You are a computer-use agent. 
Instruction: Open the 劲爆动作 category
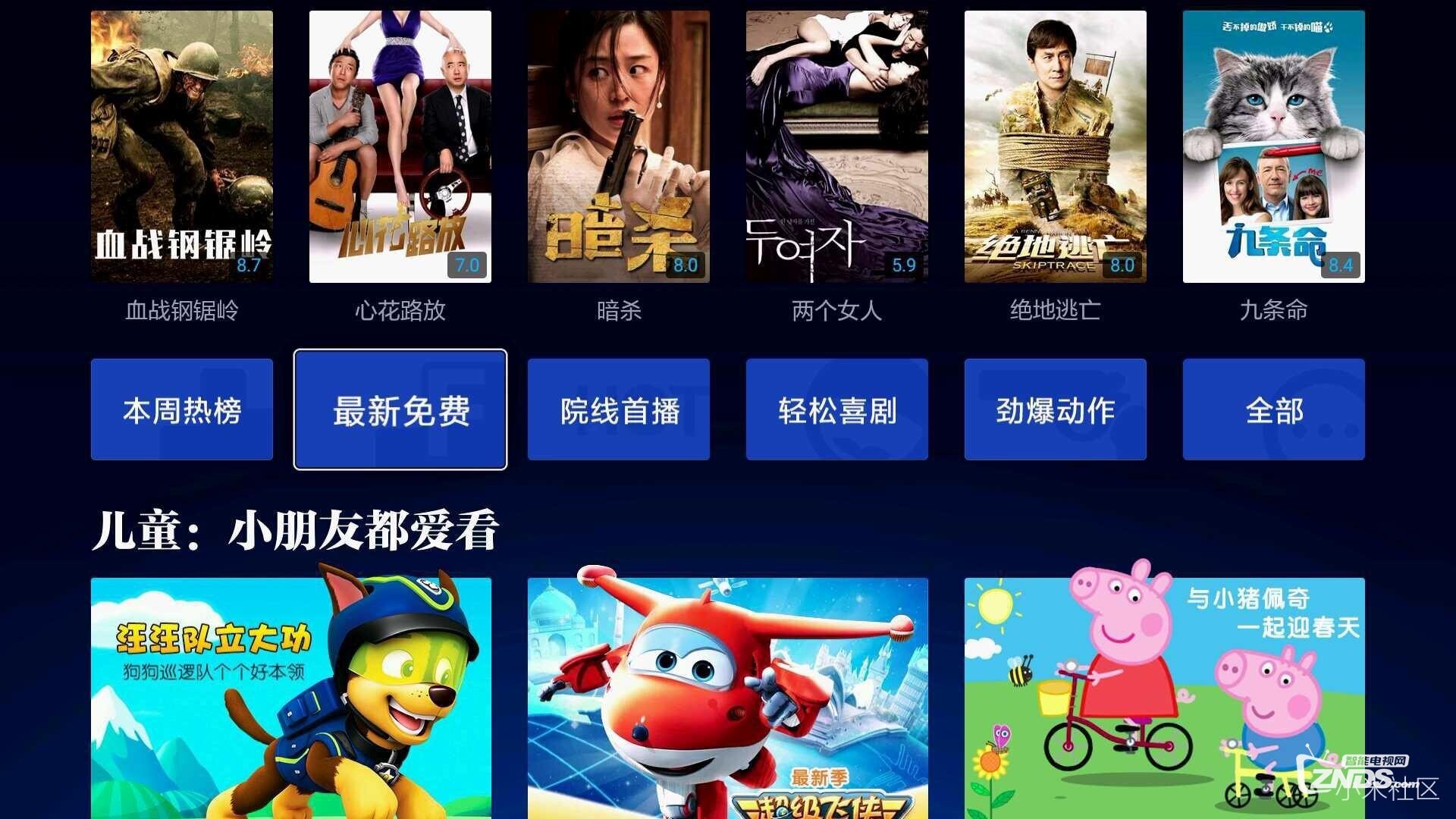coord(1056,409)
